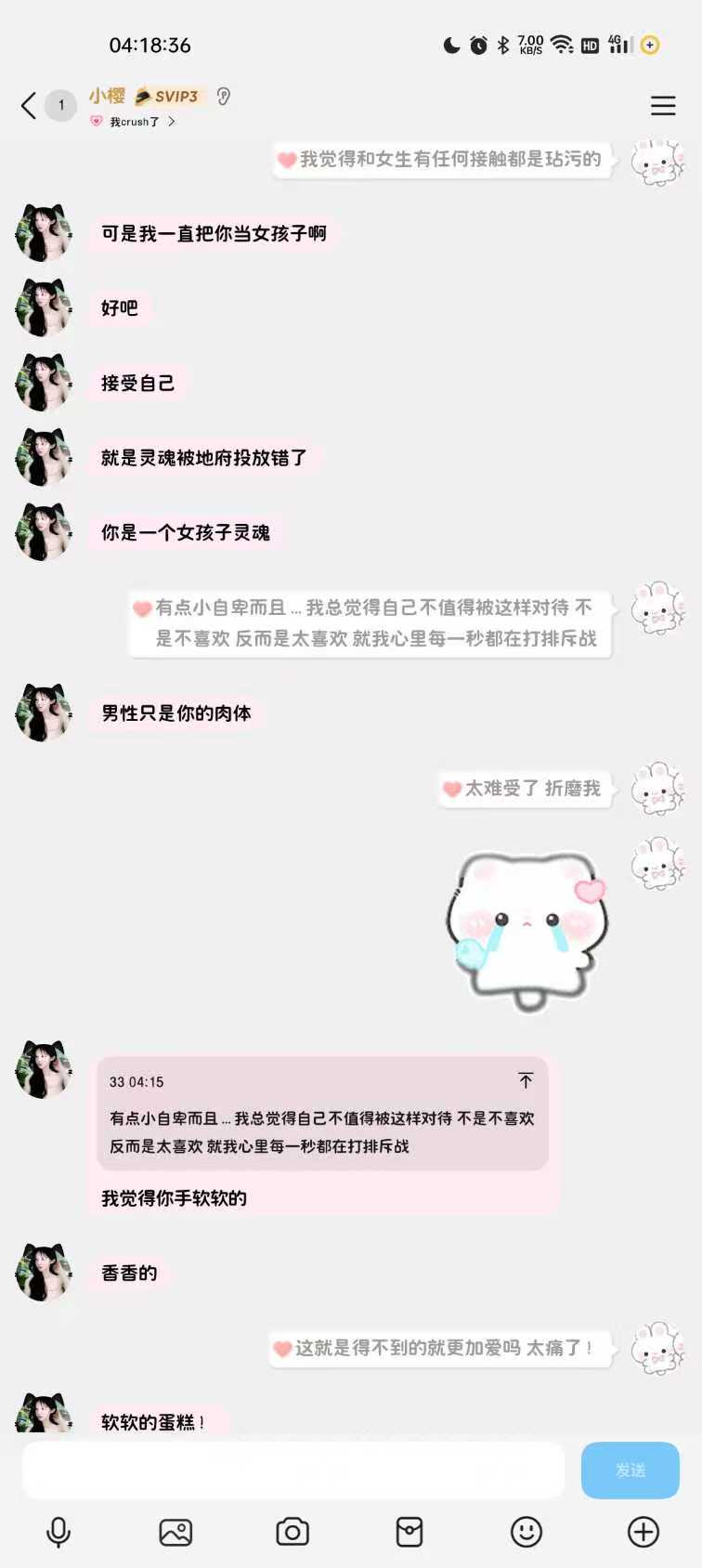The image size is (702, 1568).
Task: Open the red packet icon
Action: (x=409, y=1532)
